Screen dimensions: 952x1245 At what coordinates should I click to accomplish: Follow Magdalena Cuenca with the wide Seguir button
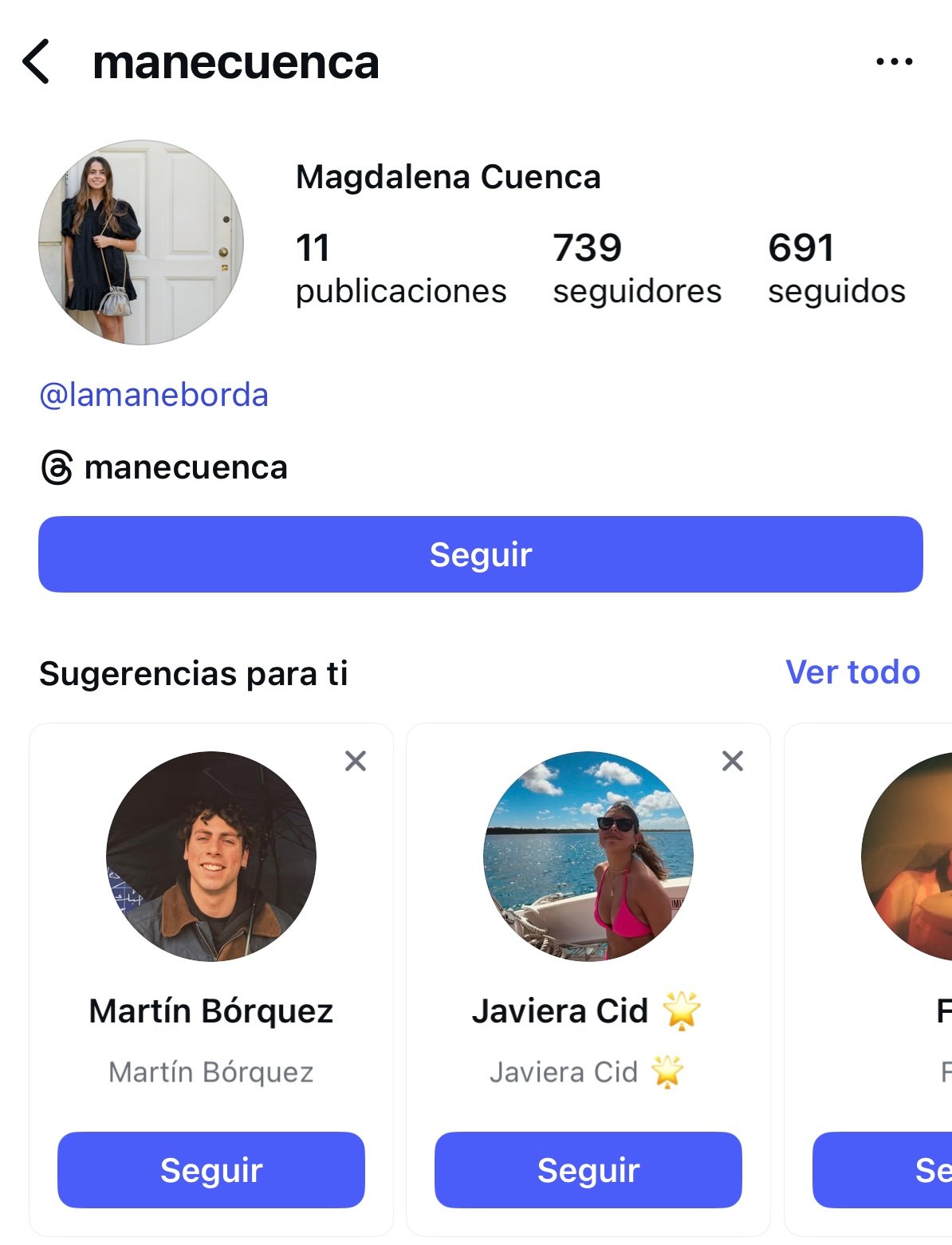(480, 554)
